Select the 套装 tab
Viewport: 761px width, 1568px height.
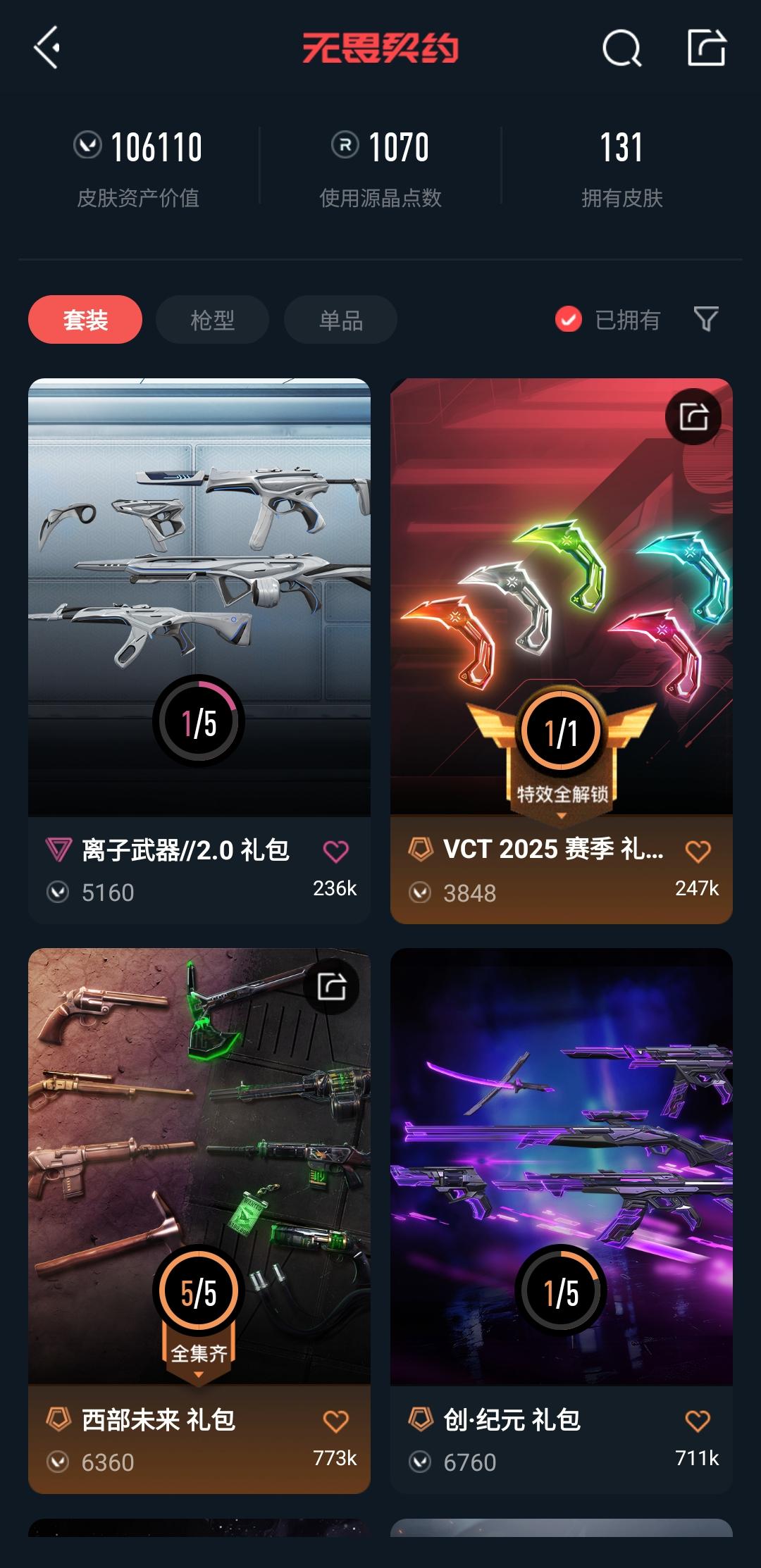tap(85, 320)
